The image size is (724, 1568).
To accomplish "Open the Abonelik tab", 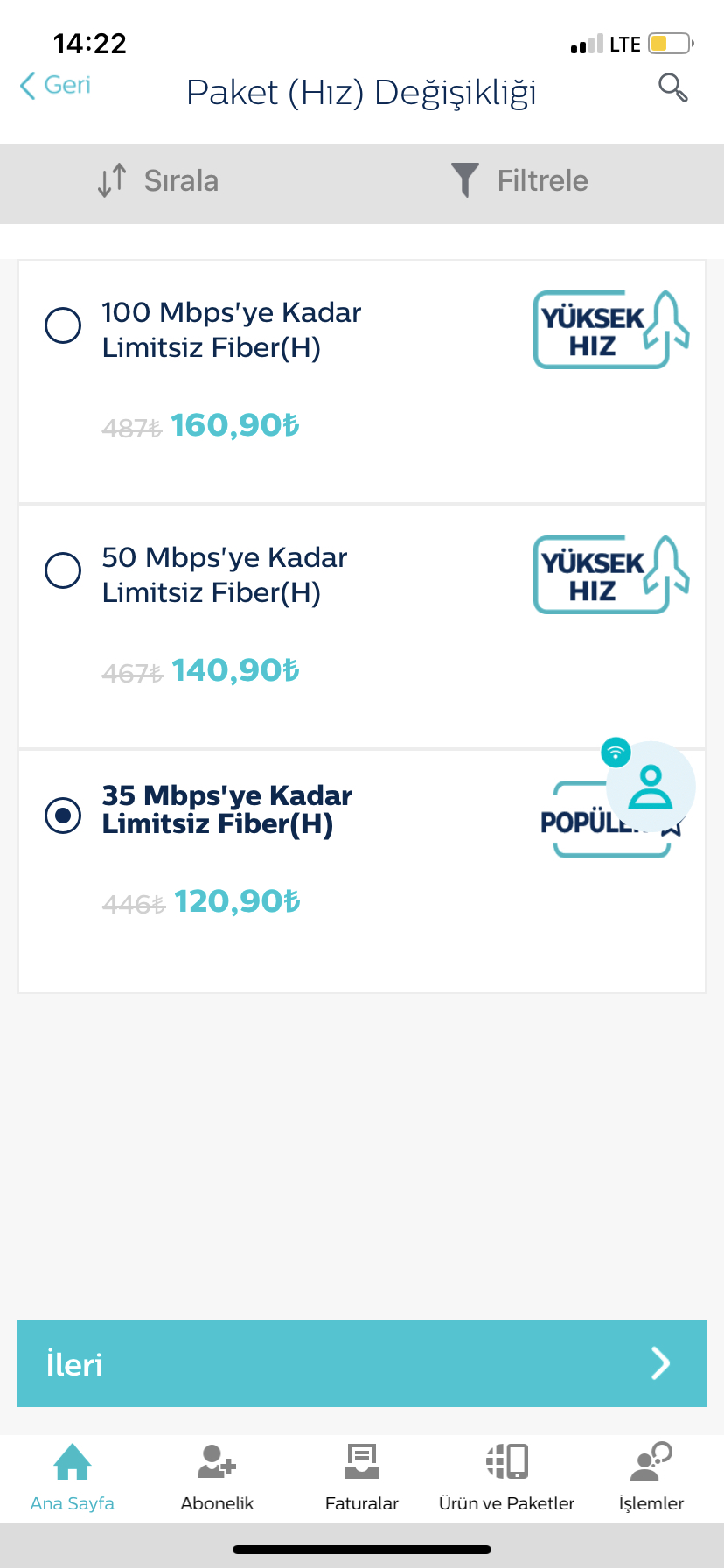I will click(217, 1478).
